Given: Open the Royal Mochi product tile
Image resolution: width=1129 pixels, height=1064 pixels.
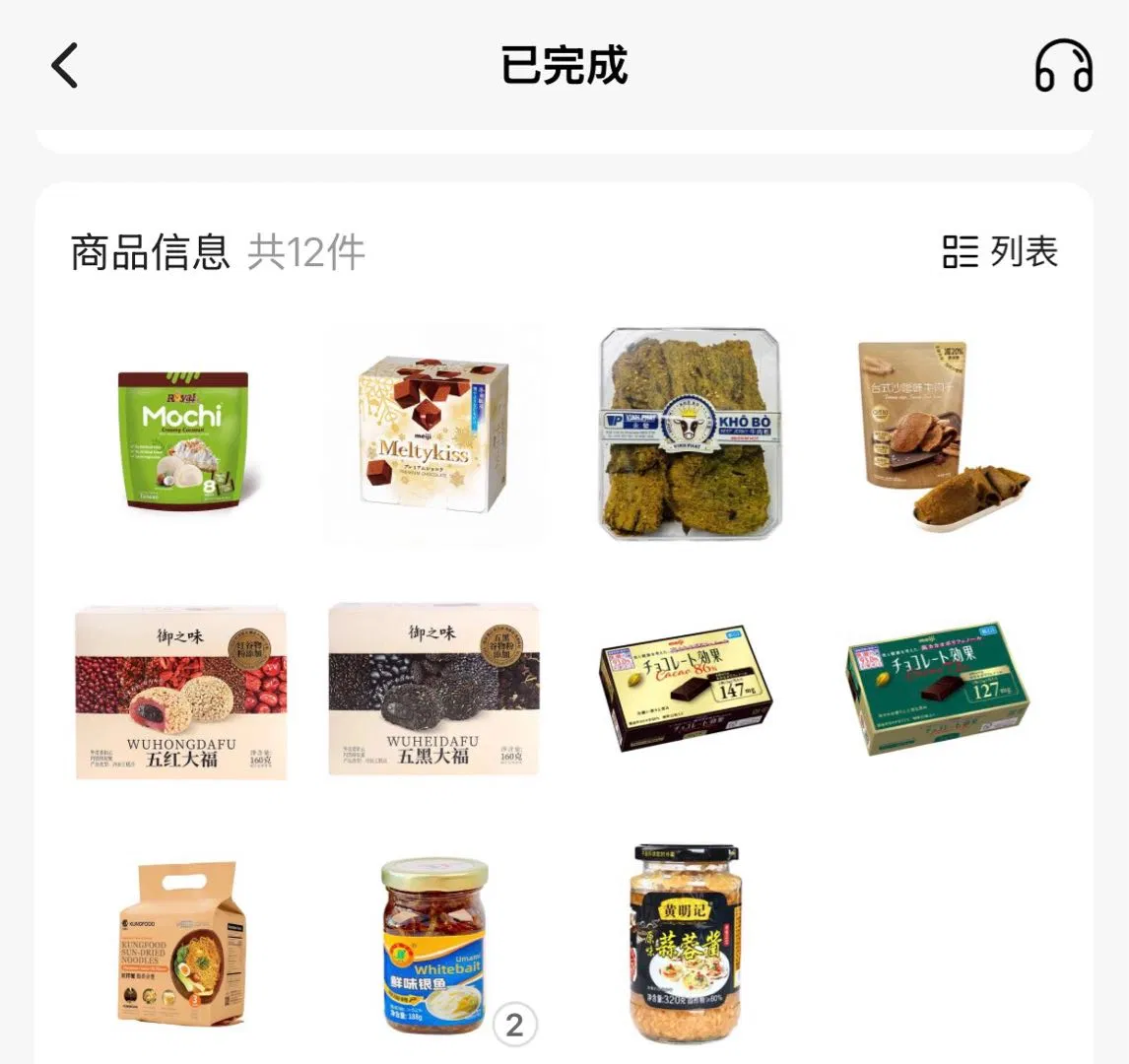Looking at the screenshot, I should point(183,437).
